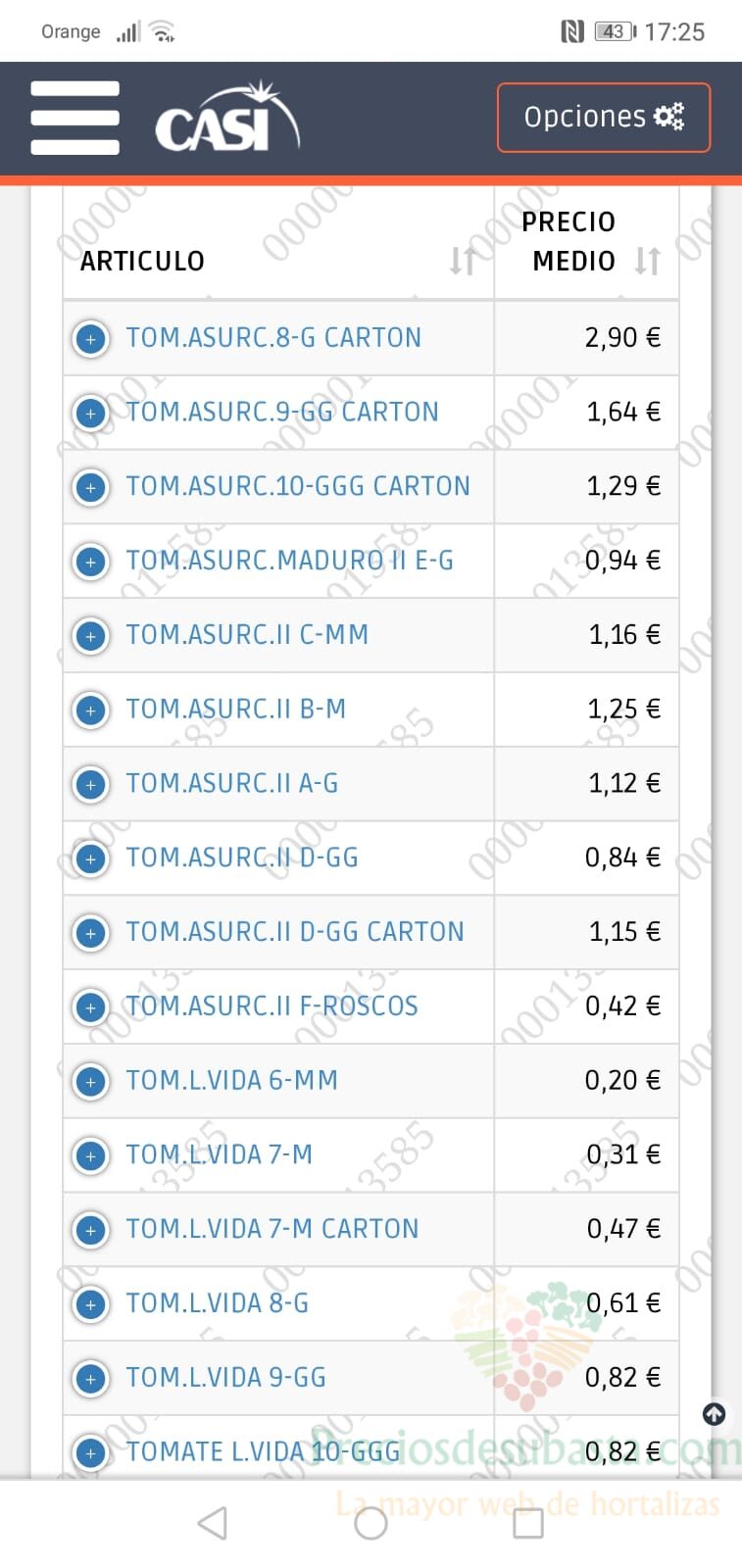Screen dimensions: 742x1568
Task: Expand the TOM.ASURC.8-G CARTON row
Action: point(91,339)
